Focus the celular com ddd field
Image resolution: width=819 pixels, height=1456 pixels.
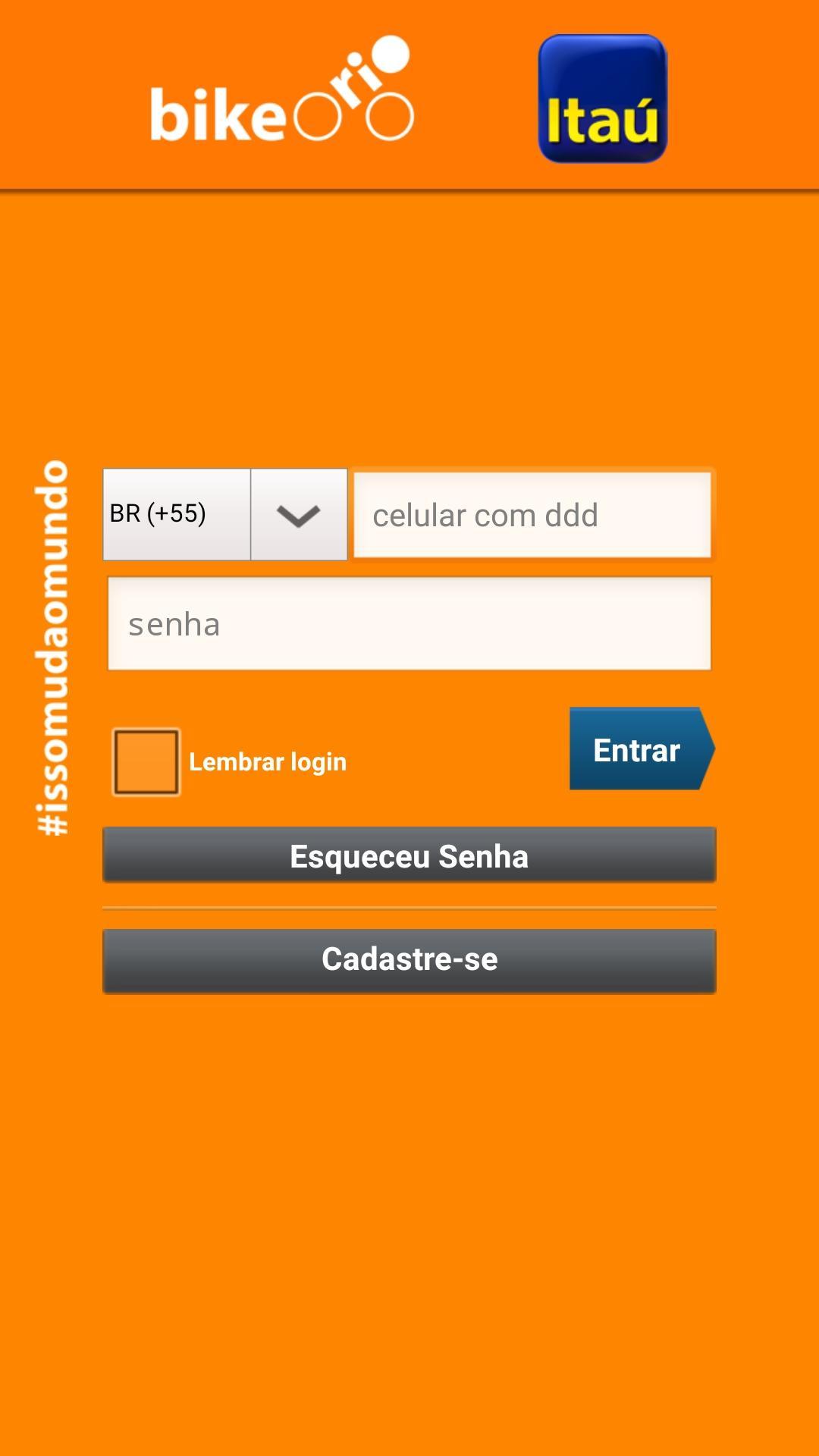[x=532, y=515]
